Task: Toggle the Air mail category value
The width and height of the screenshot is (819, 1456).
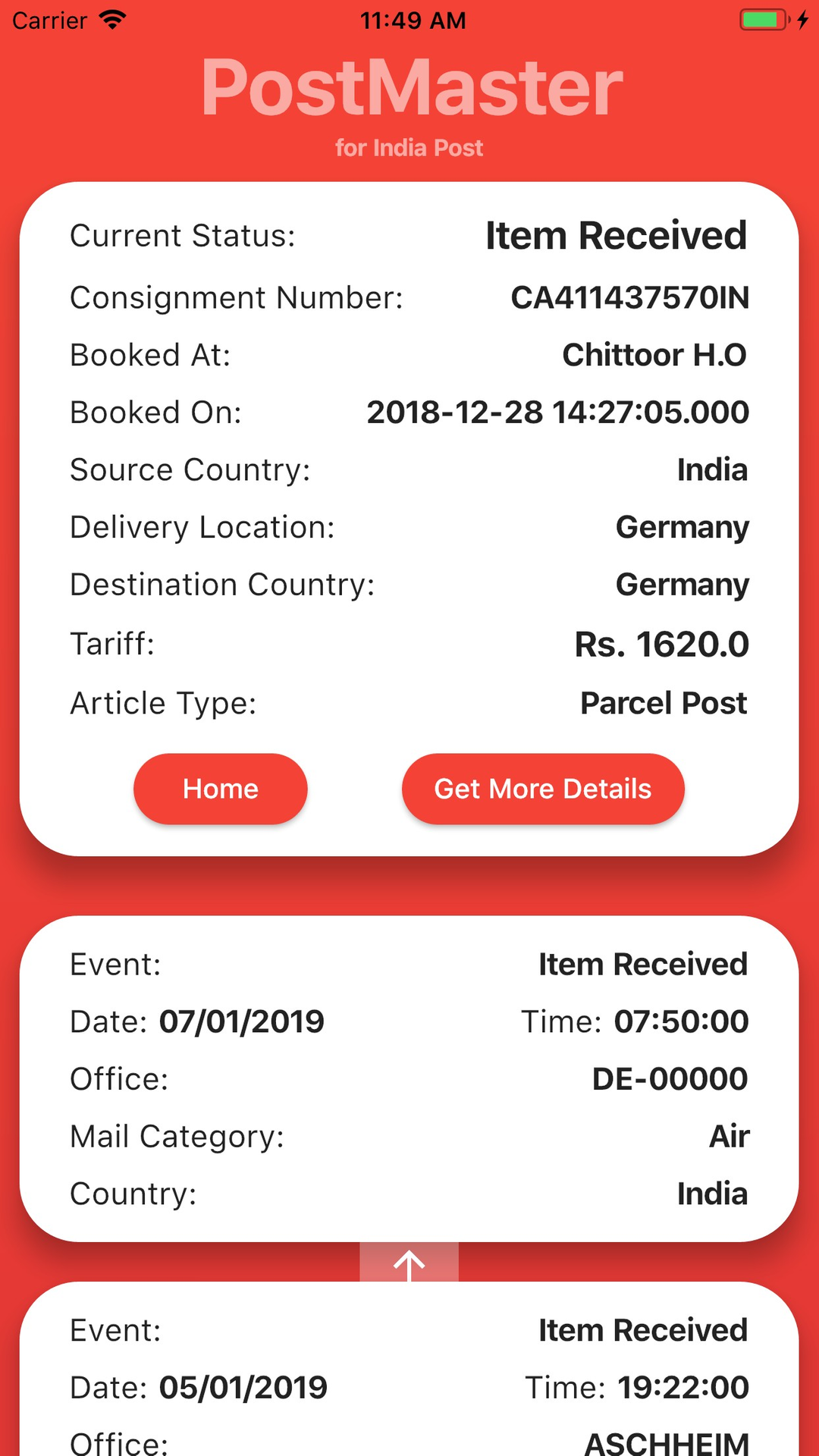Action: coord(728,1136)
